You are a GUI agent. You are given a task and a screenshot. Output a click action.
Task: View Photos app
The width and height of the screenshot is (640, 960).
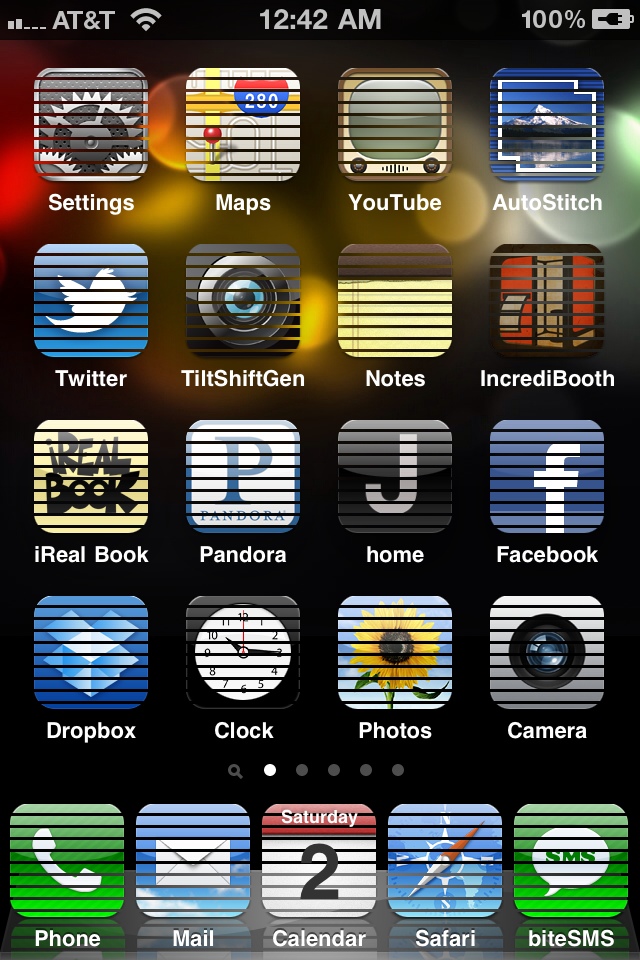click(395, 653)
